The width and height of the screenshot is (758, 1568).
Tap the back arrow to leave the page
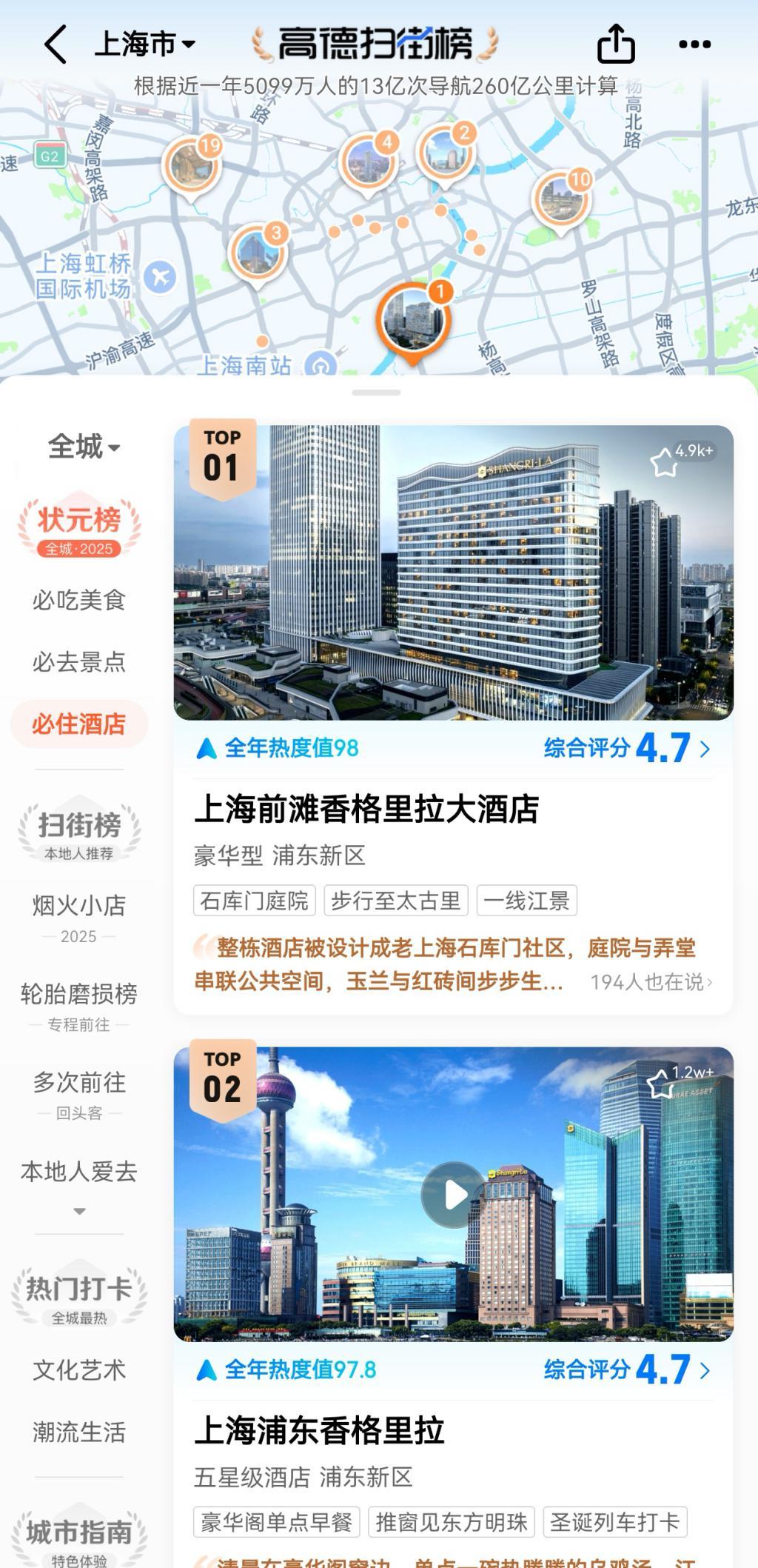click(x=53, y=44)
